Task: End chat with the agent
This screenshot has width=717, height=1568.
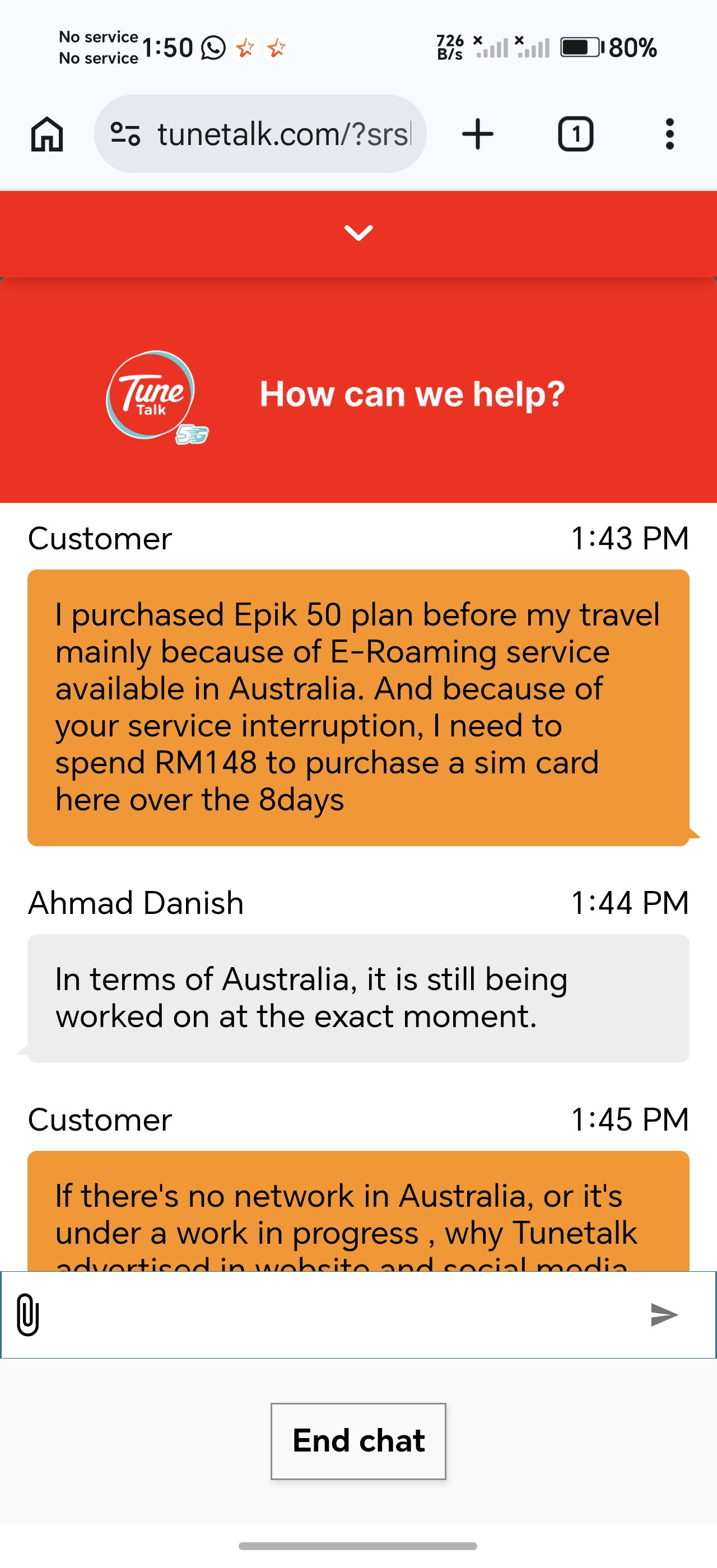Action: 358,1441
